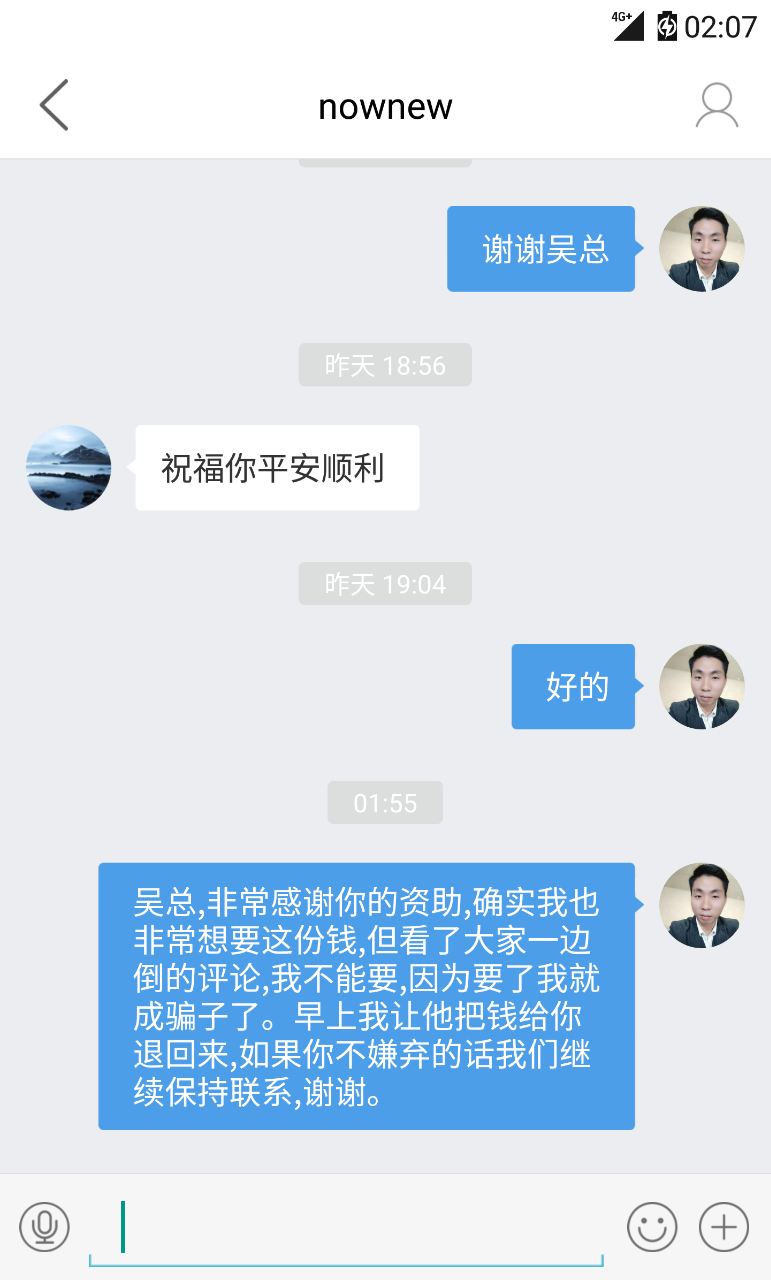Open the contact profile icon
Viewport: 771px width, 1280px height.
pos(716,106)
